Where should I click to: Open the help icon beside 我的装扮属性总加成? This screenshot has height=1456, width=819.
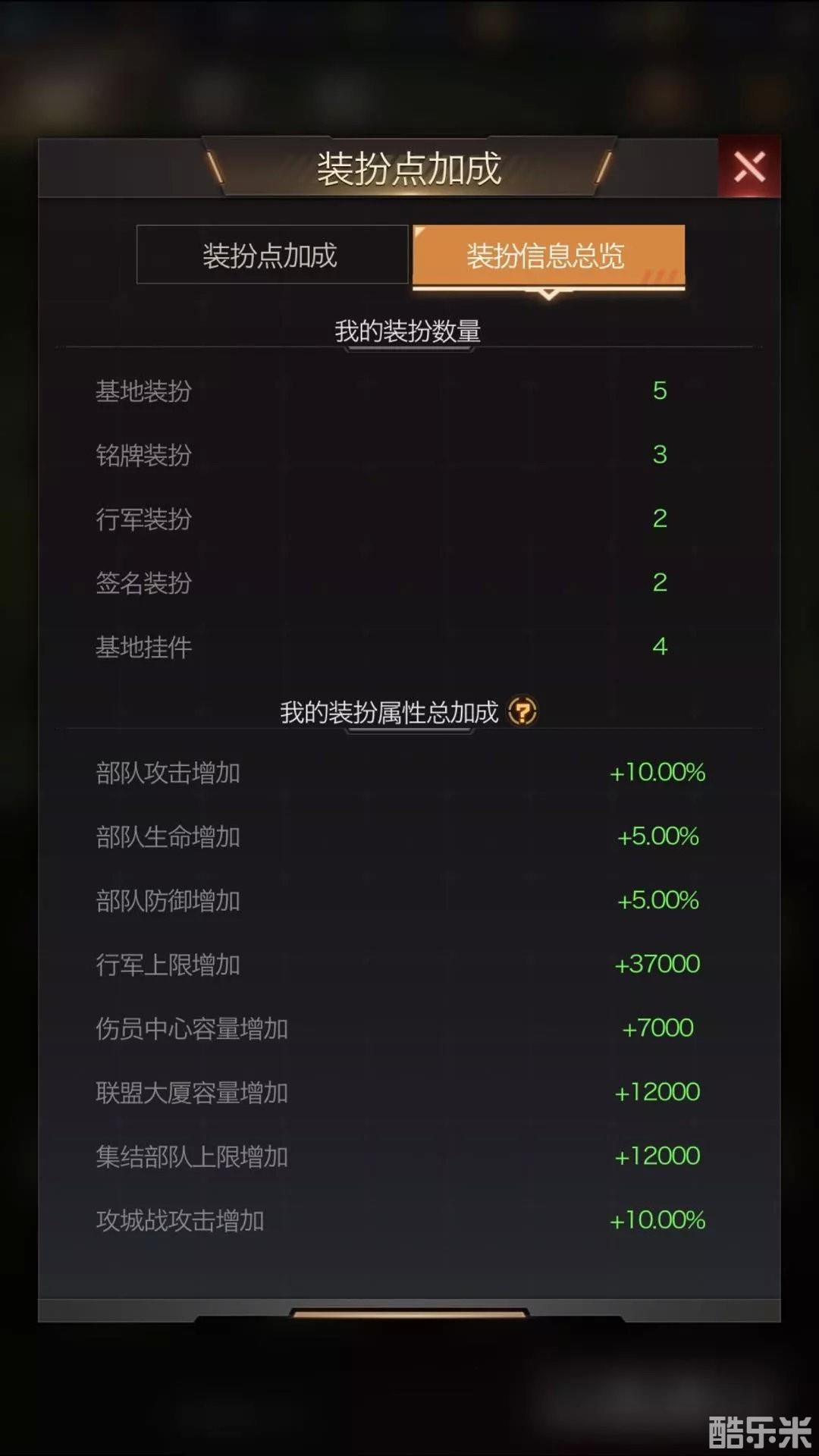tap(522, 712)
